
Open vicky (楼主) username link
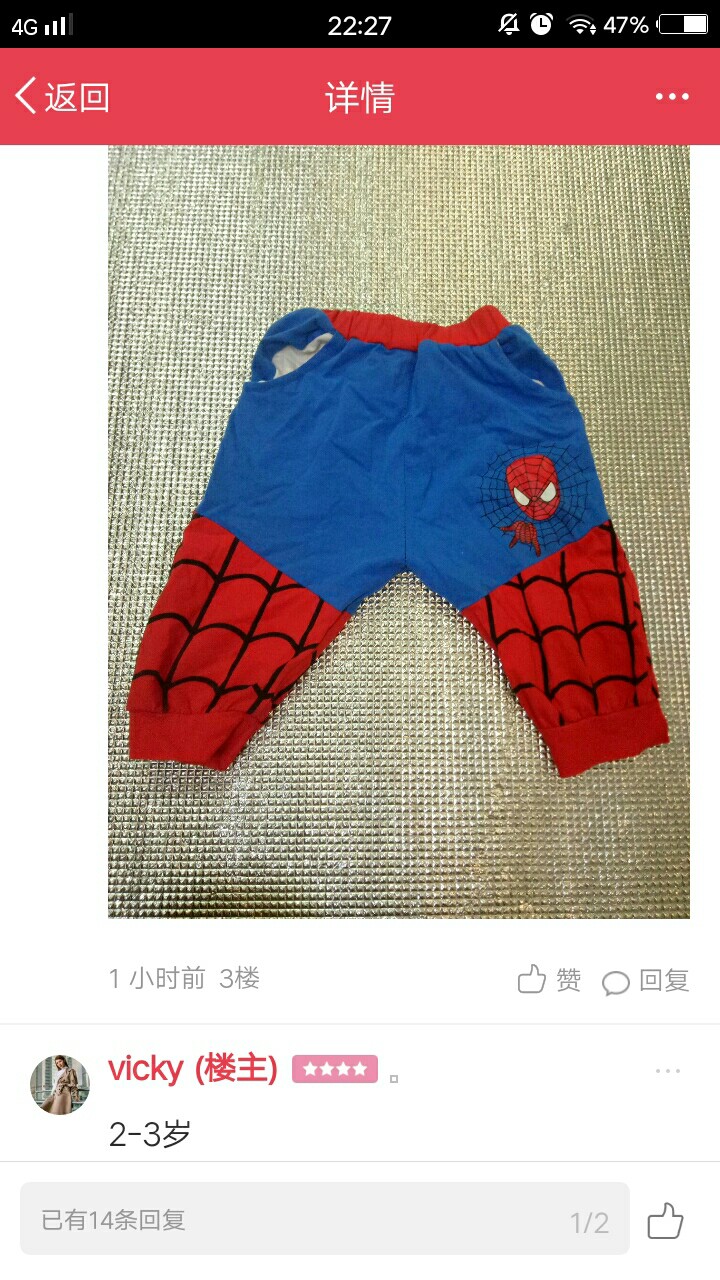tap(193, 1069)
